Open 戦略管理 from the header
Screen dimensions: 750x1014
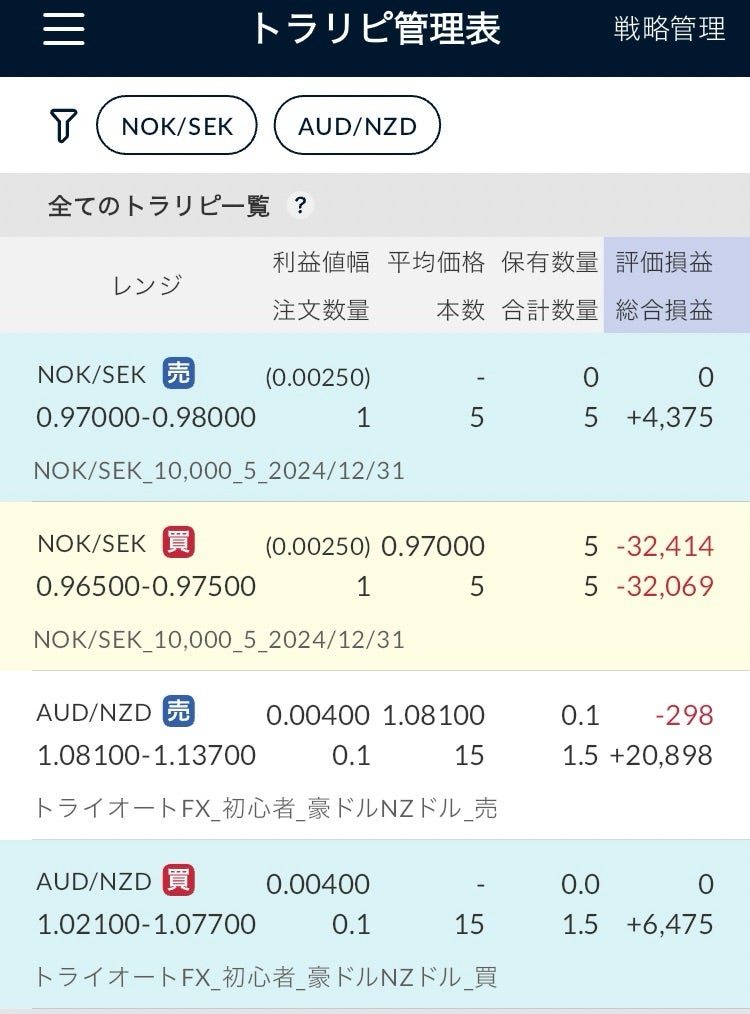pos(669,29)
